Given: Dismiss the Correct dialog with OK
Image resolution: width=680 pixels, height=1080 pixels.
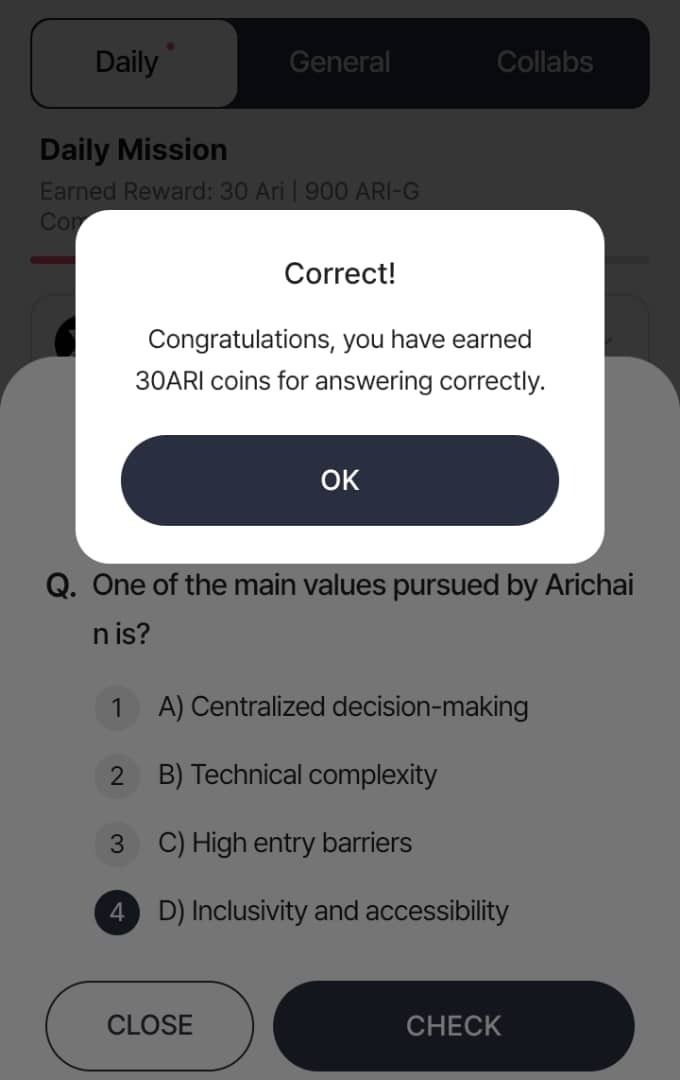Looking at the screenshot, I should pyautogui.click(x=339, y=480).
